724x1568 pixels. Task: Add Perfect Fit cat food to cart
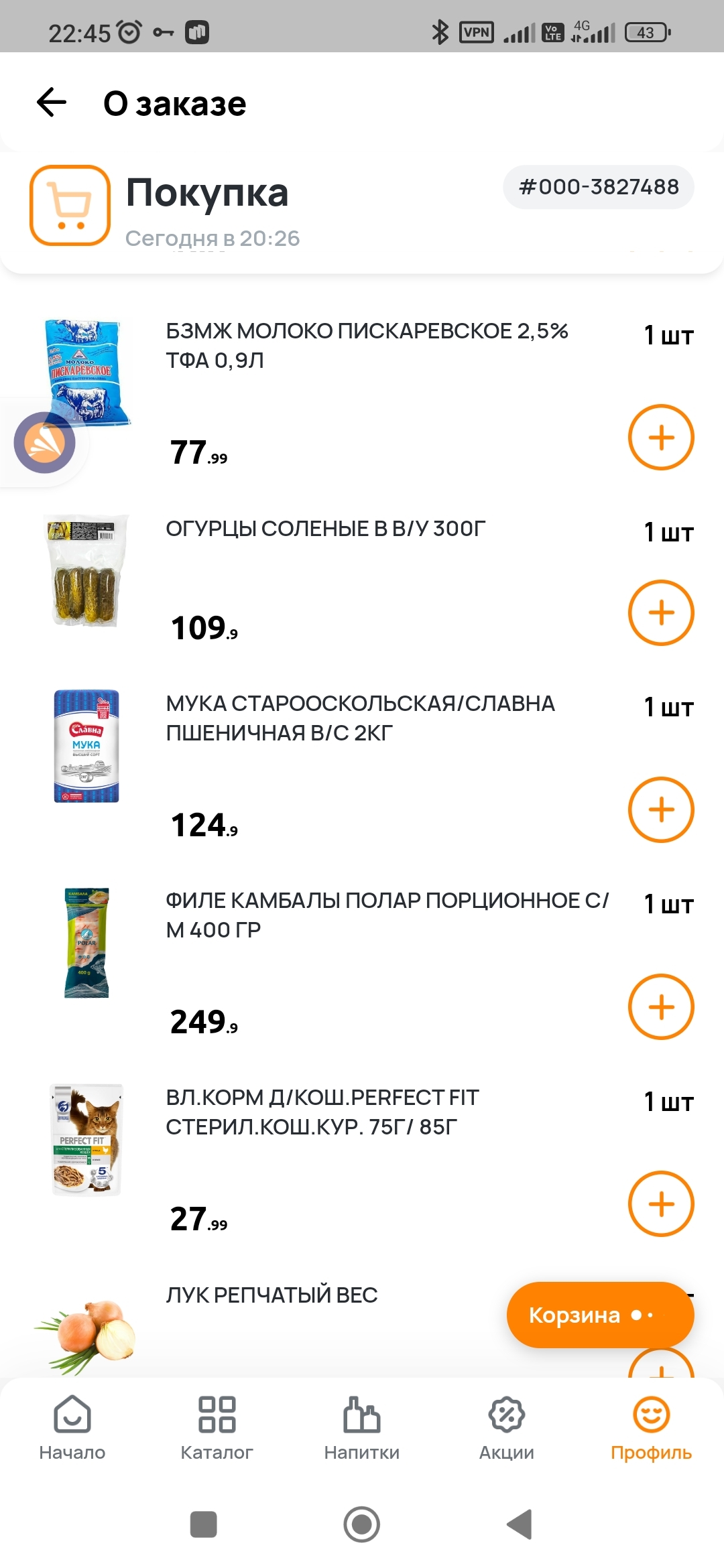click(661, 1203)
